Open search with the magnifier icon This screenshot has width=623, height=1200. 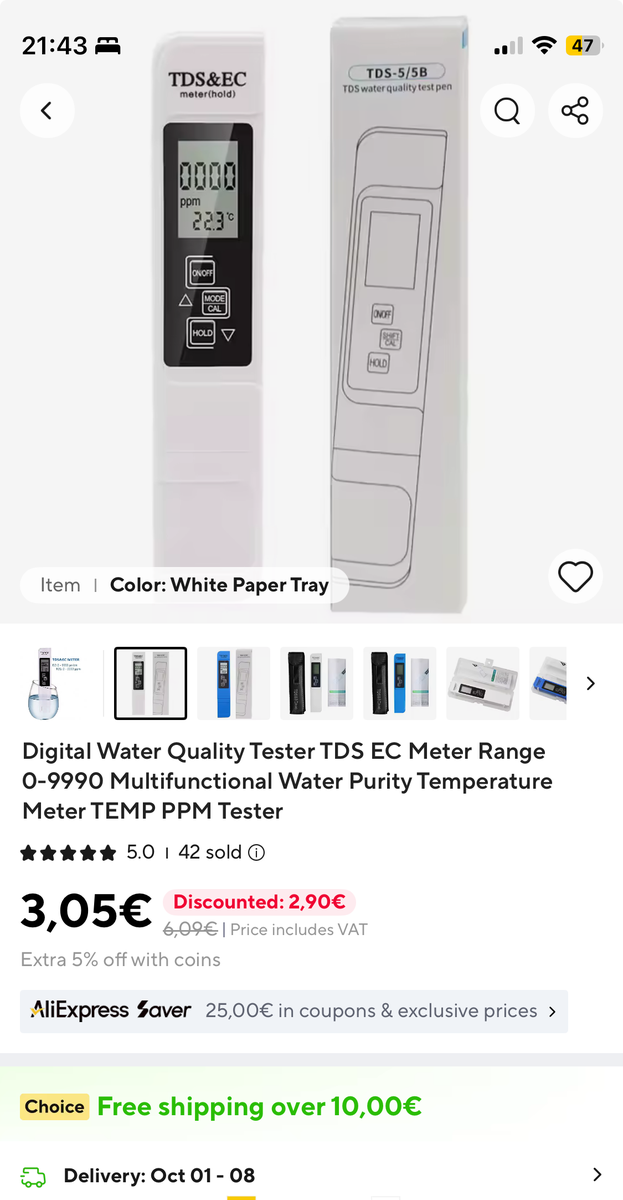[x=507, y=110]
